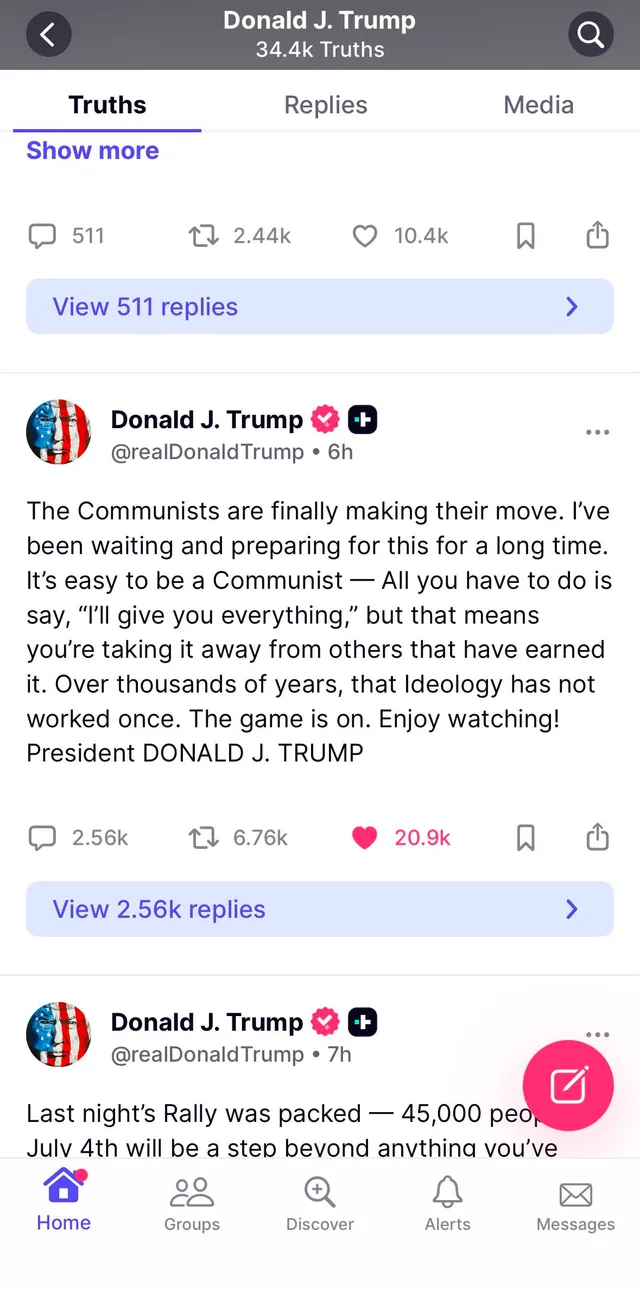
Task: Compose a new Truth
Action: pos(568,1085)
